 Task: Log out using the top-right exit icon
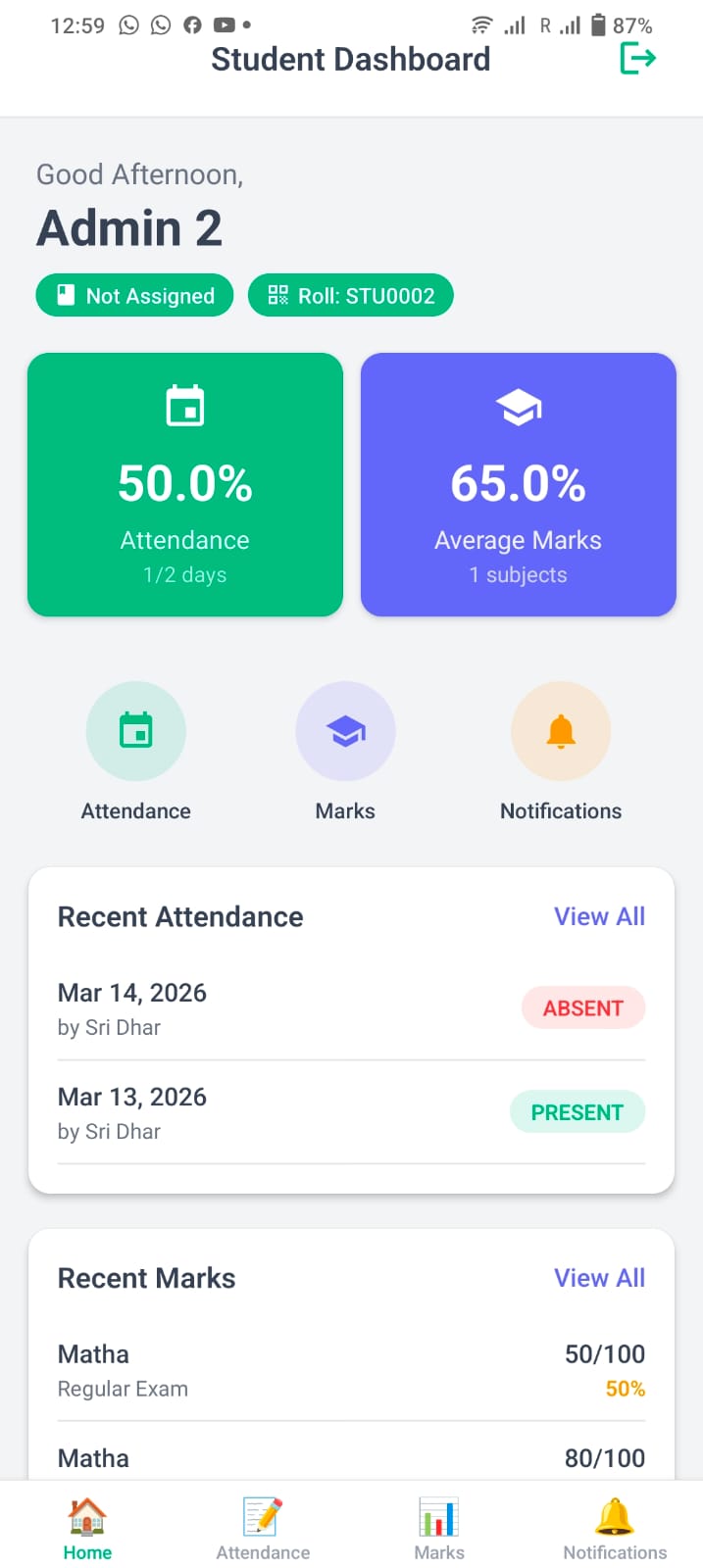coord(637,59)
